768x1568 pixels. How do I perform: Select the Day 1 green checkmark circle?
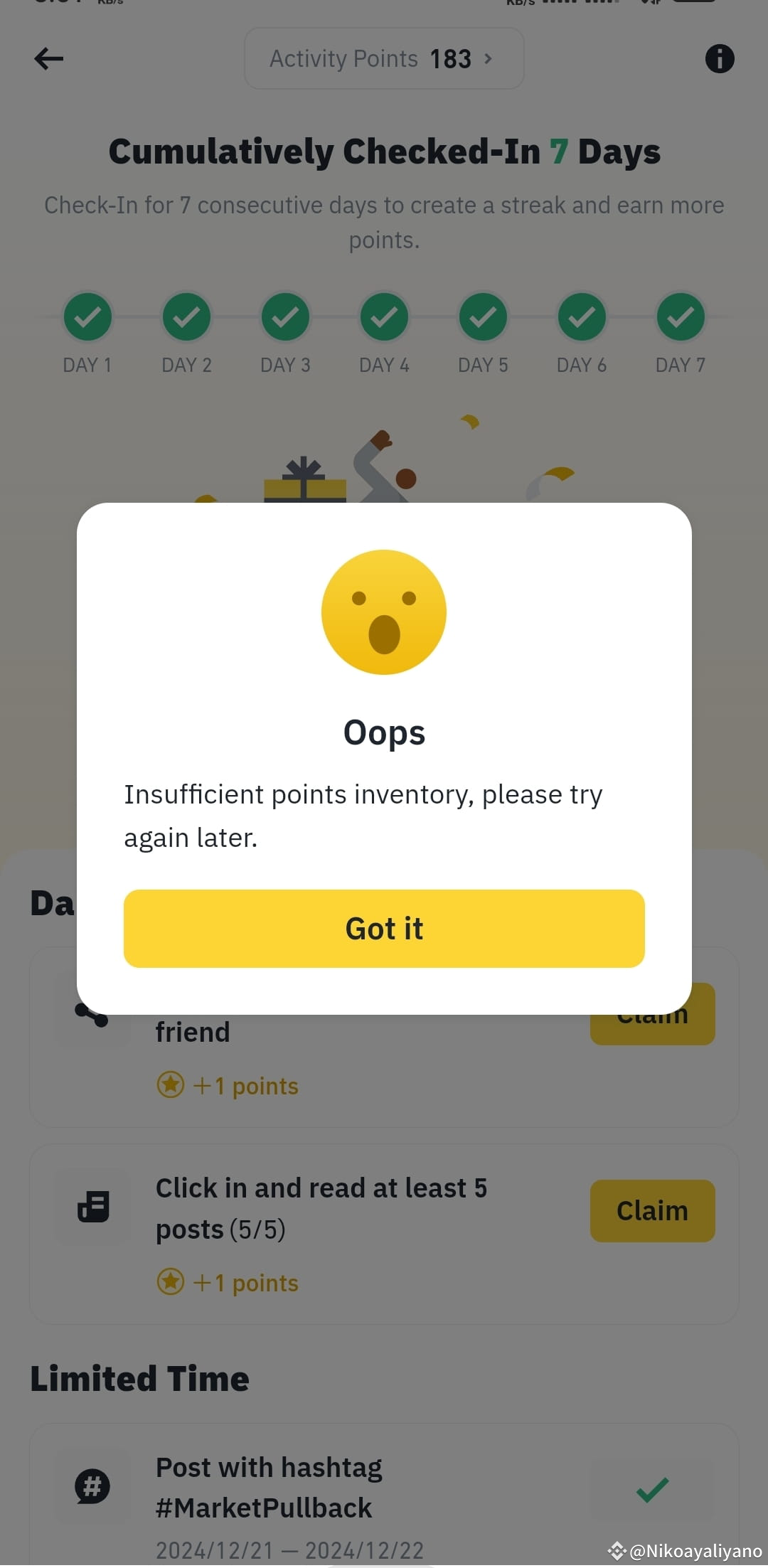coord(87,316)
